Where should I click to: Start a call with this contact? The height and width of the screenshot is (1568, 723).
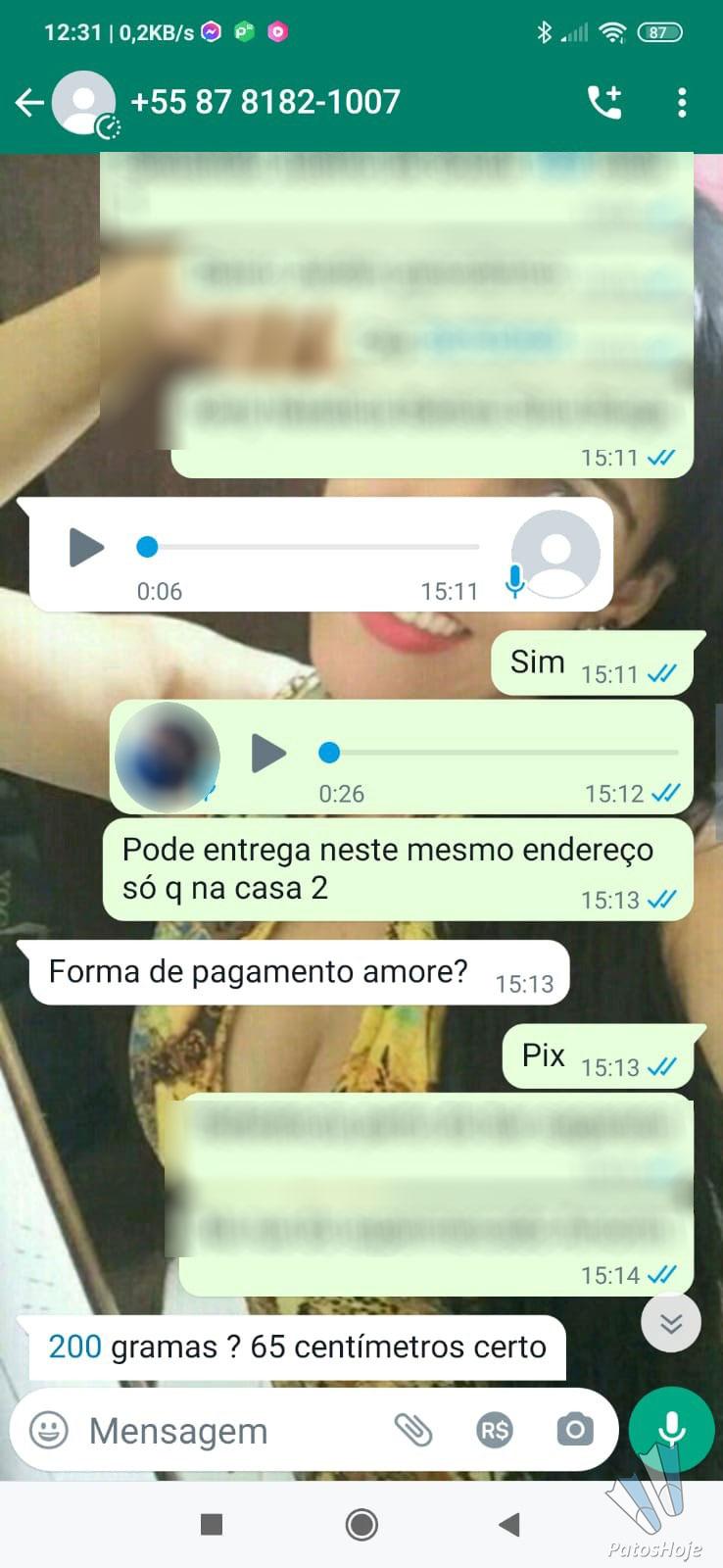(x=603, y=102)
